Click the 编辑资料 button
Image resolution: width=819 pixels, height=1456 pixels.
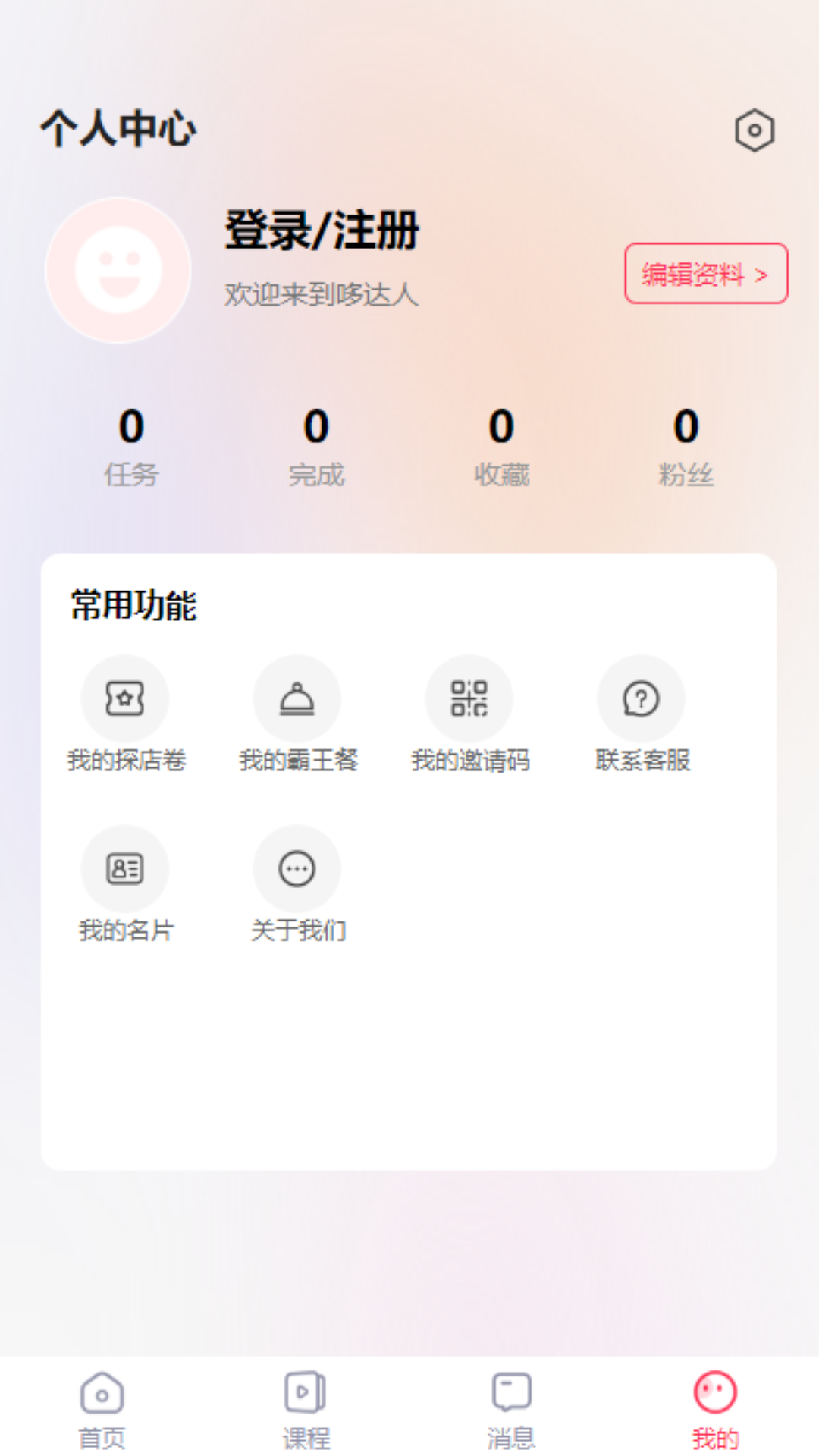(x=706, y=275)
